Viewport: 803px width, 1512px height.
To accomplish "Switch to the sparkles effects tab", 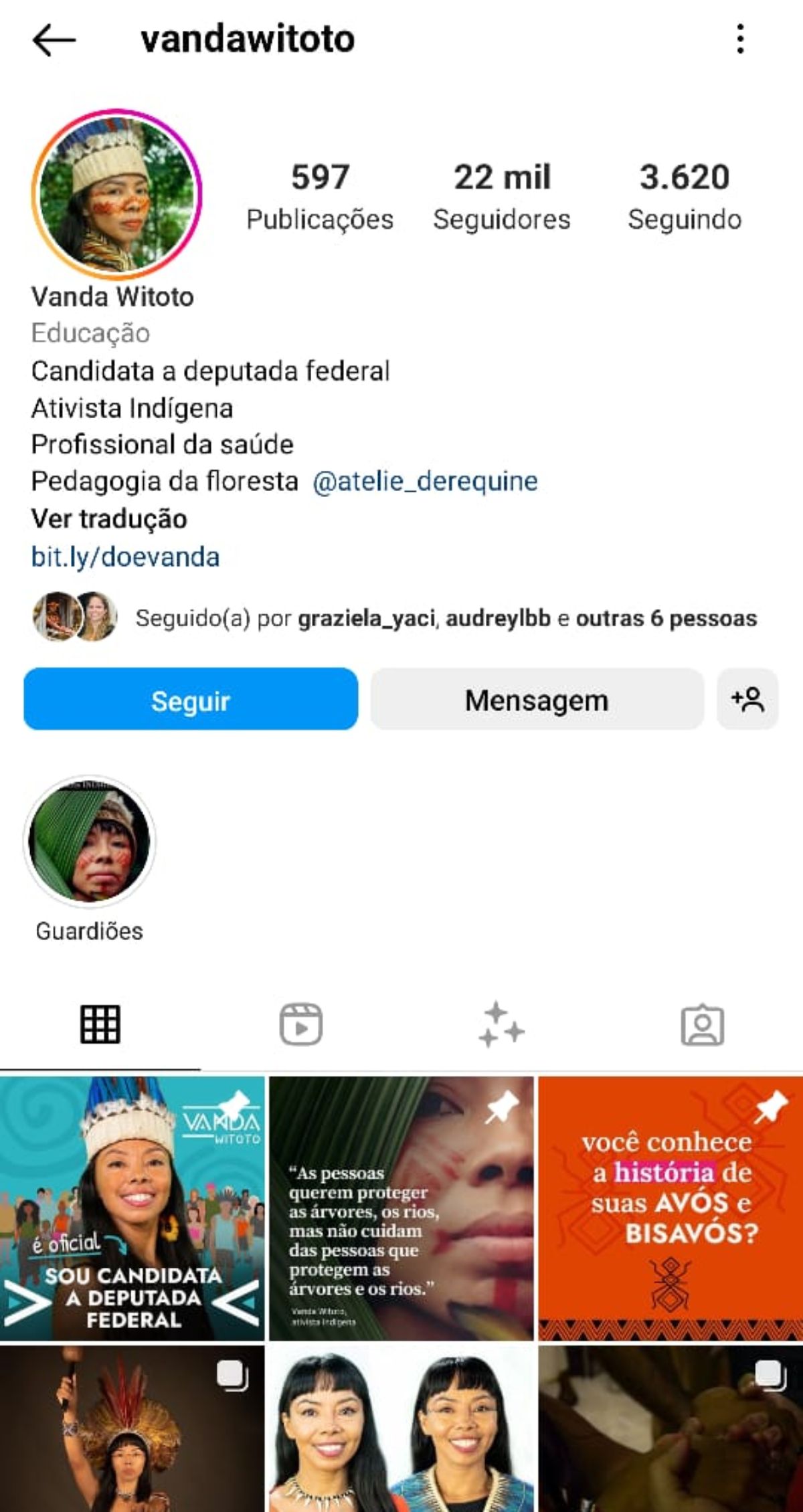I will 502,1024.
